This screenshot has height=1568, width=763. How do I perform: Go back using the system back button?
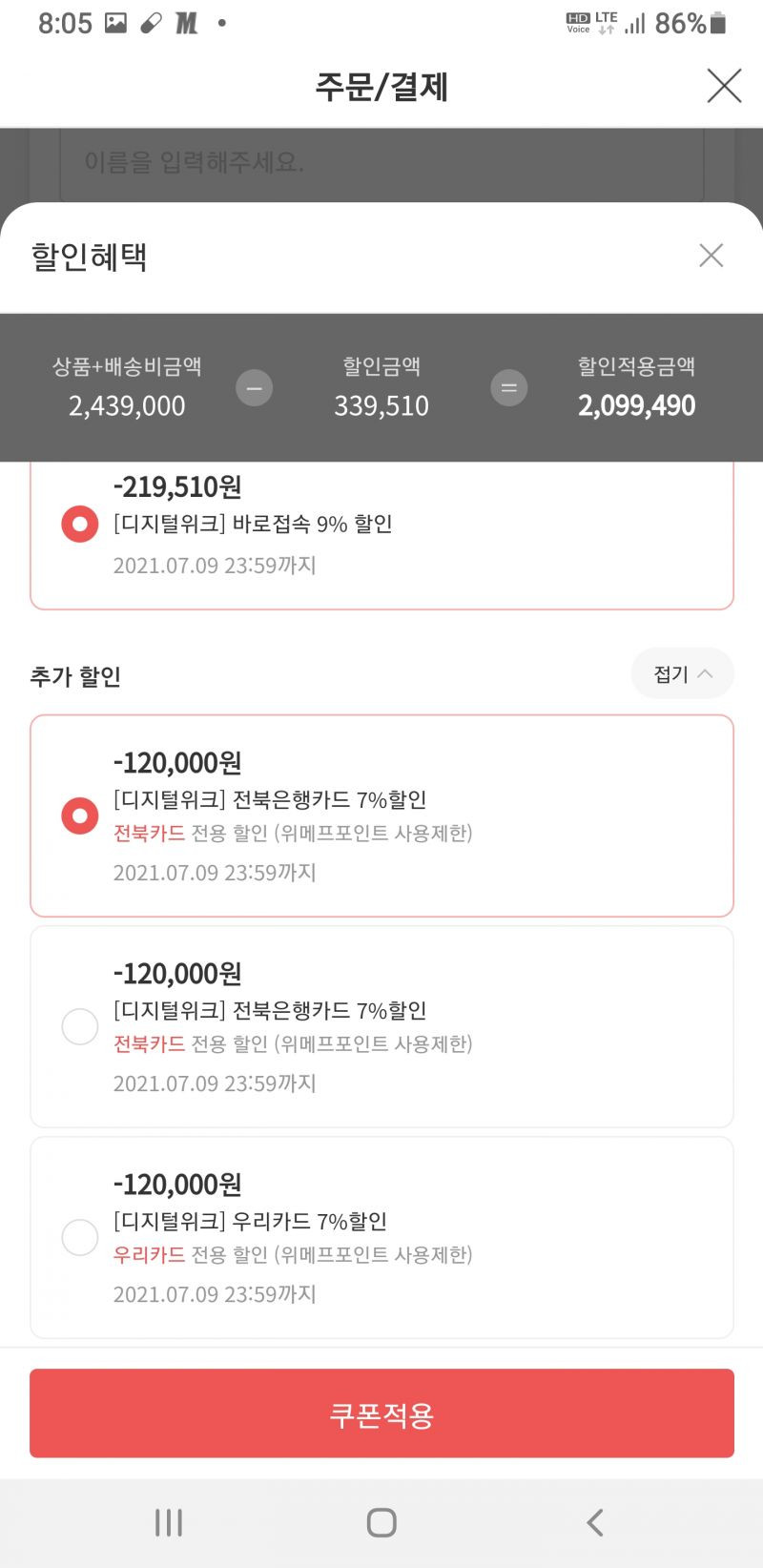[x=594, y=1522]
